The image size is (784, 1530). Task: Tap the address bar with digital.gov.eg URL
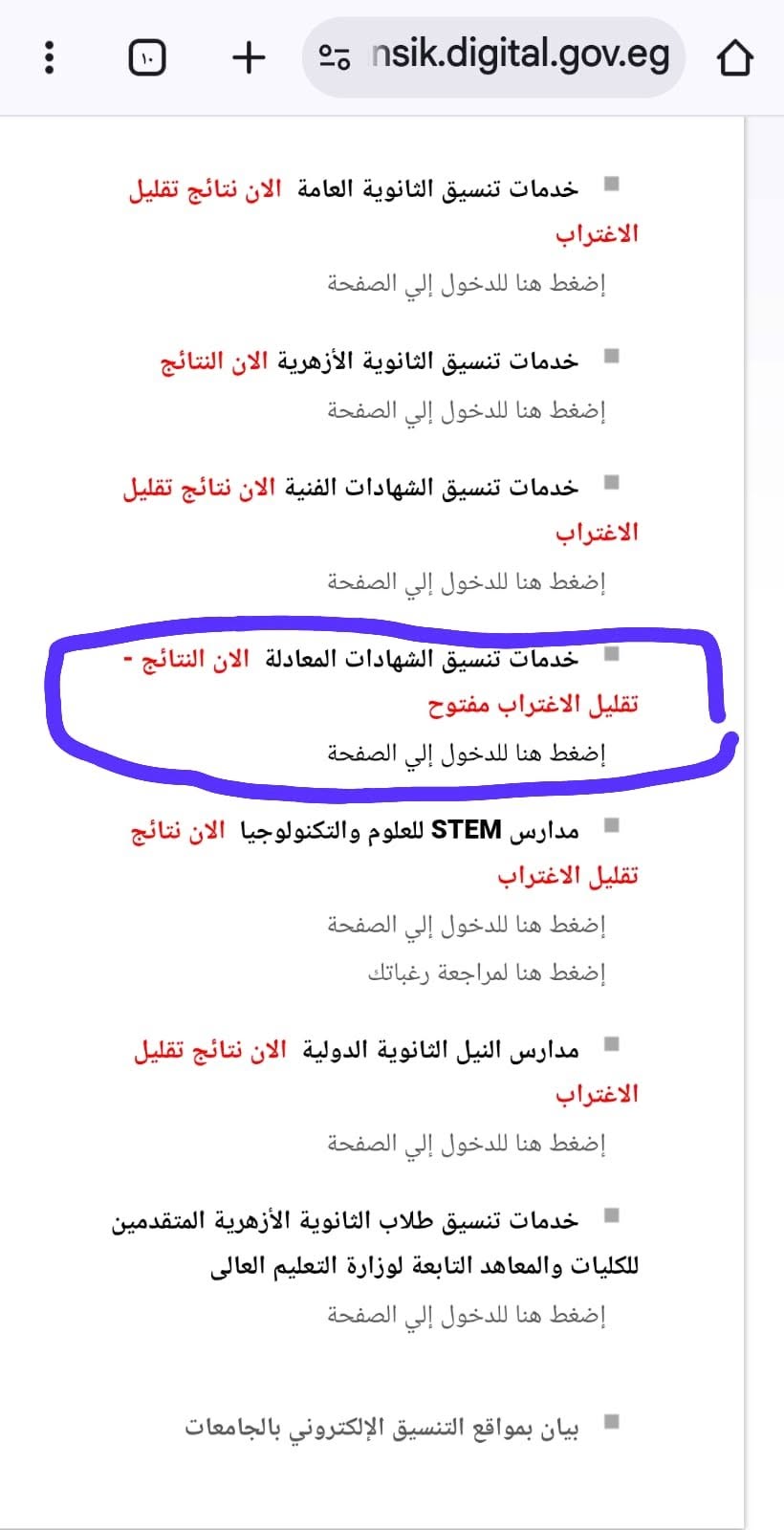pos(493,57)
